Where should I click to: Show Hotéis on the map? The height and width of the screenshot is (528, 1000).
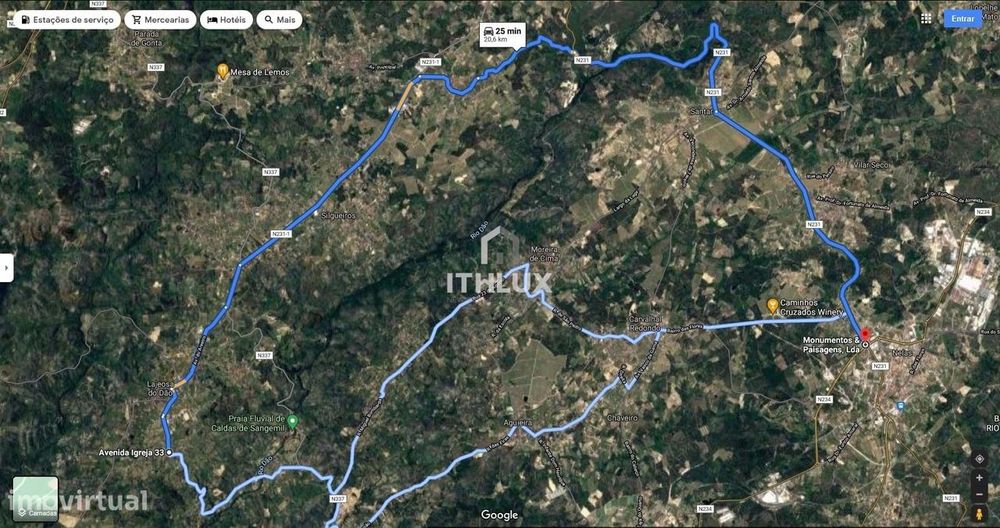pos(226,20)
